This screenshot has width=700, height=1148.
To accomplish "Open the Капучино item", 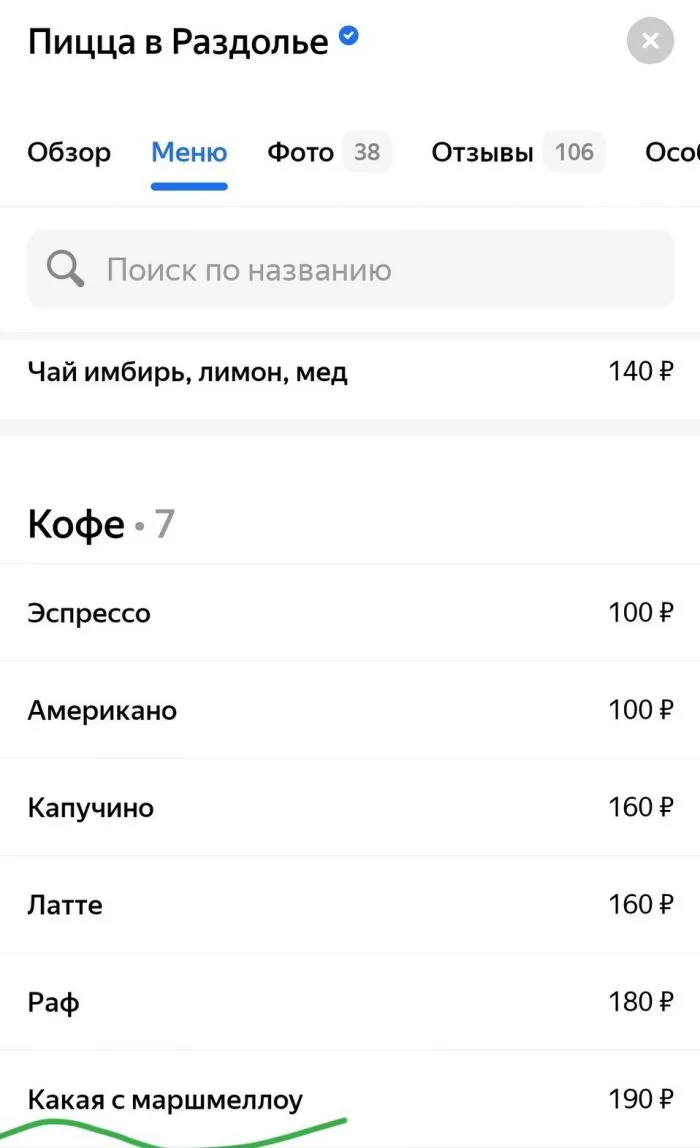I will pos(350,808).
